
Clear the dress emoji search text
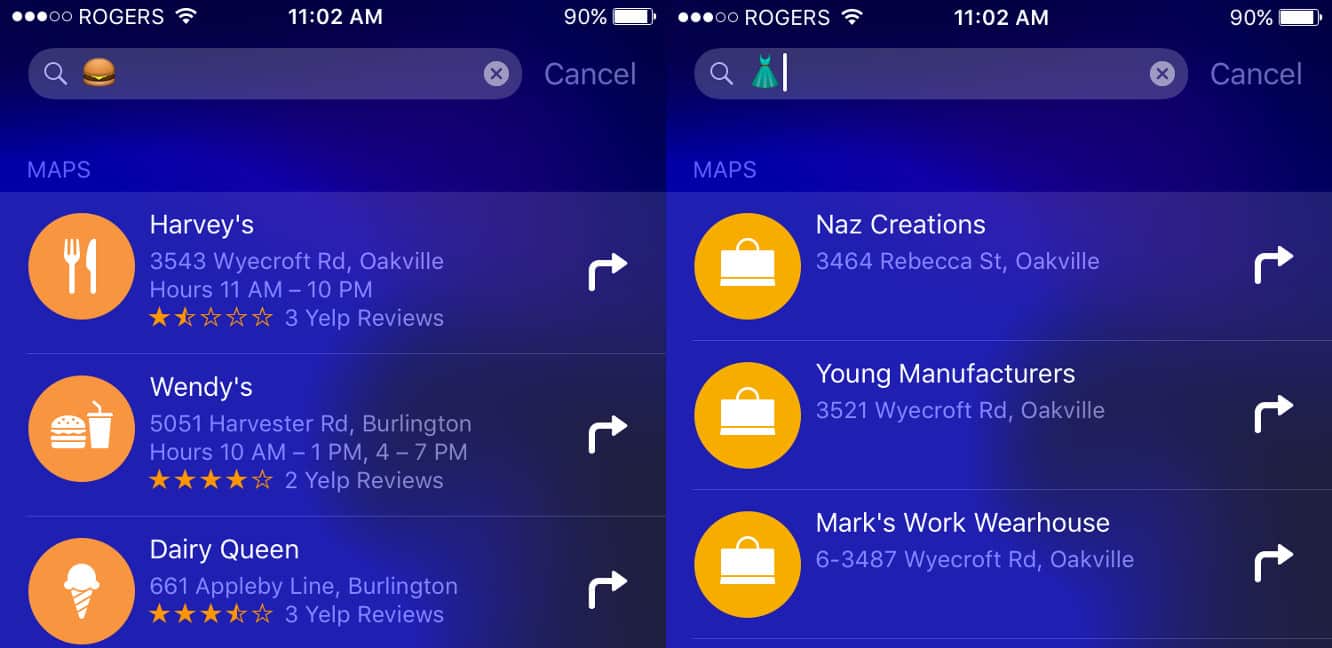[1162, 74]
